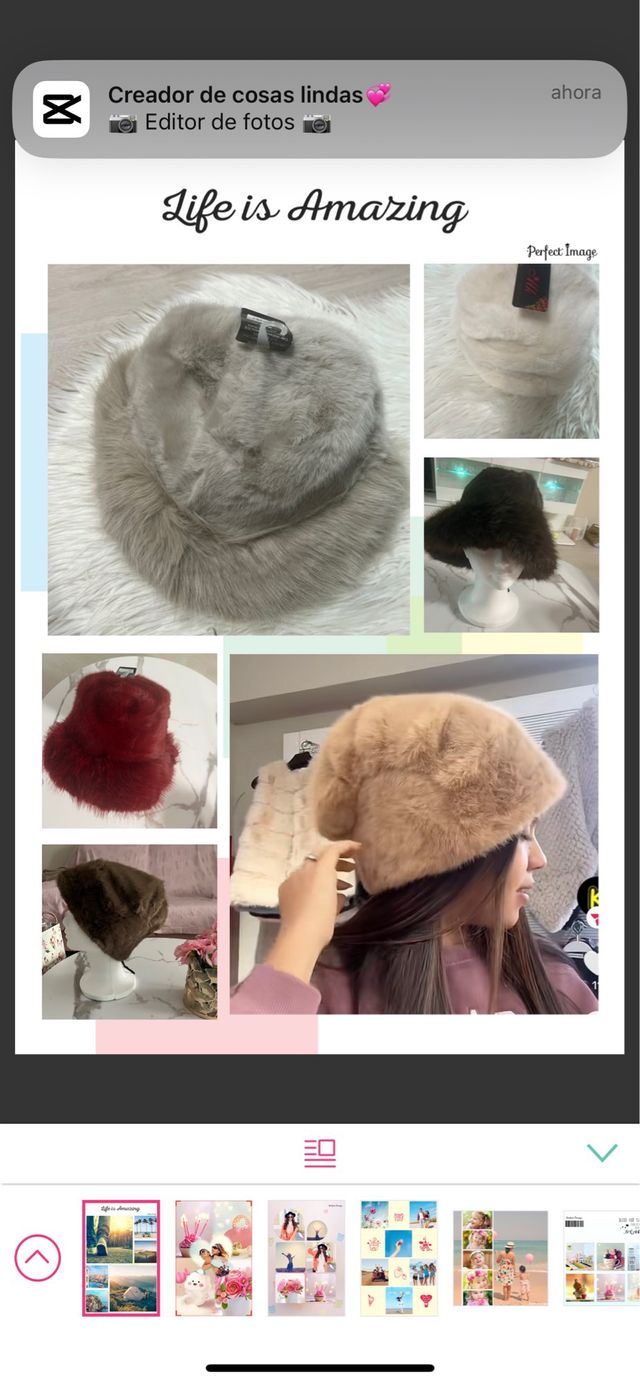This screenshot has height=1384, width=640.
Task: Open the Creador de cosas lindas notification
Action: click(x=319, y=109)
